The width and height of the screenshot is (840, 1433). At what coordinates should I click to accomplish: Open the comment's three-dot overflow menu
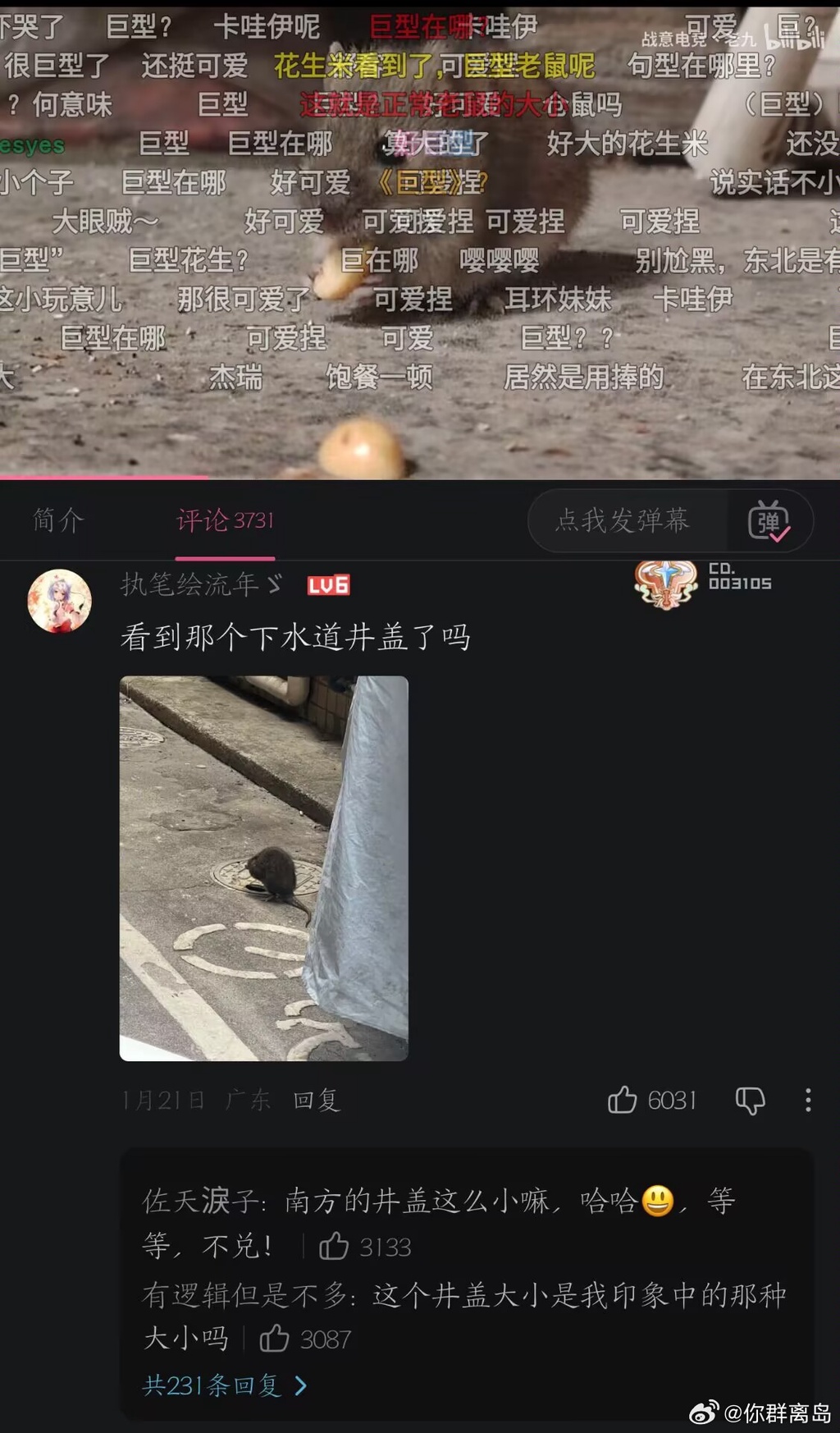point(808,1100)
